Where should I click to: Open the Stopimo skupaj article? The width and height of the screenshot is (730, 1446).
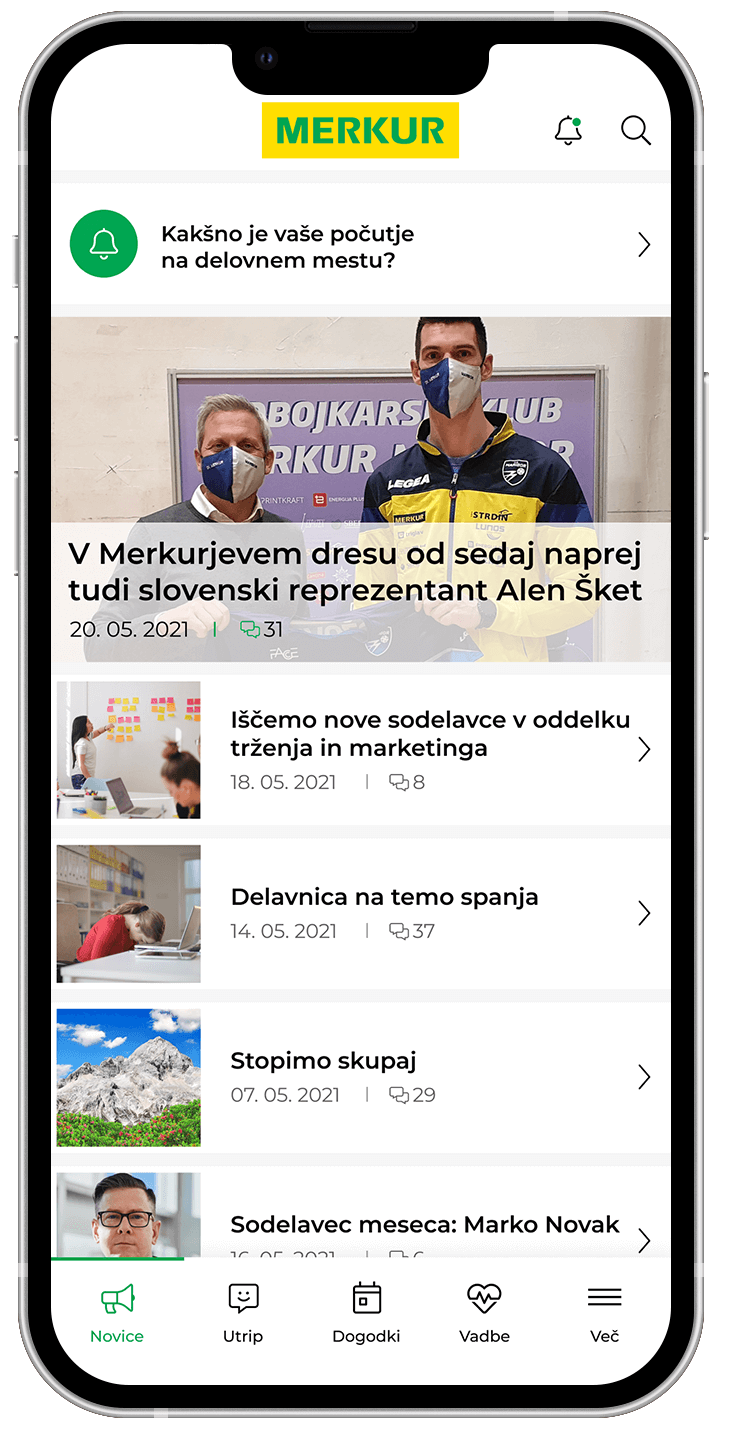(360, 1077)
